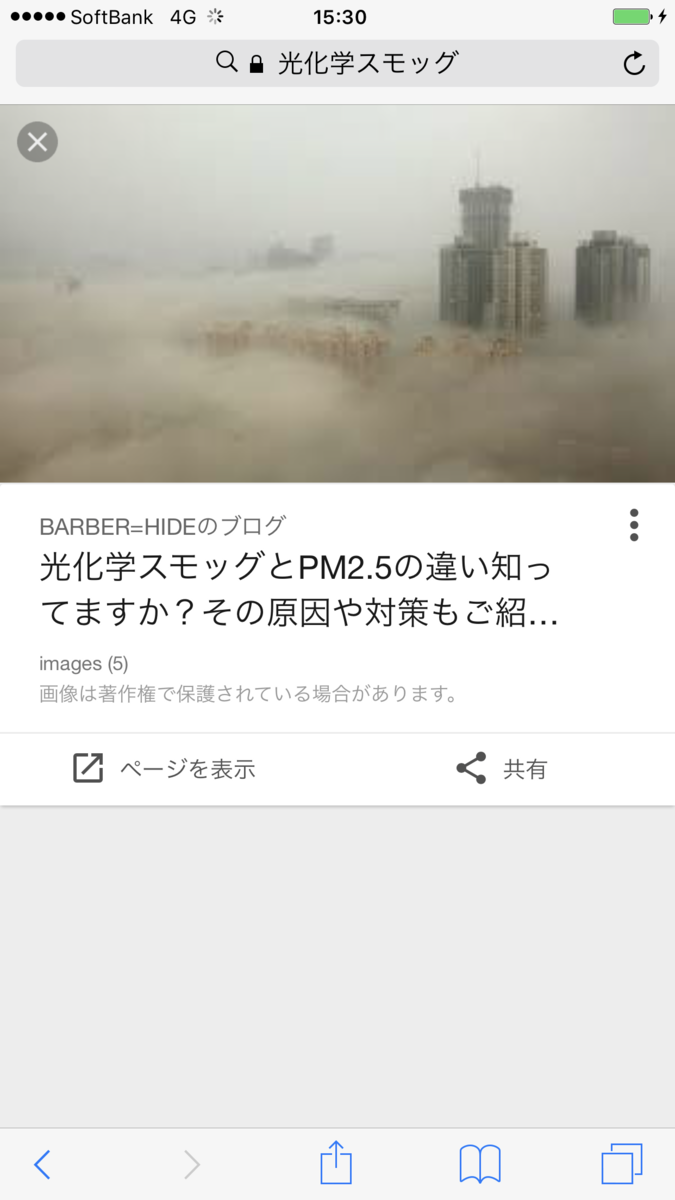Tap ページを表示 to visit page
Screen dimensions: 675x1200
click(165, 769)
